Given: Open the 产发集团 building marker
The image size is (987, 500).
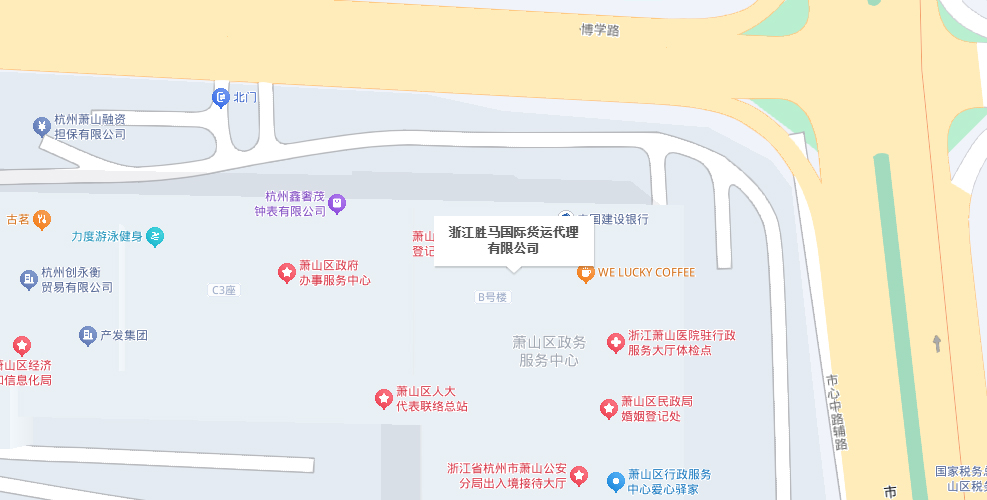Looking at the screenshot, I should pyautogui.click(x=88, y=335).
